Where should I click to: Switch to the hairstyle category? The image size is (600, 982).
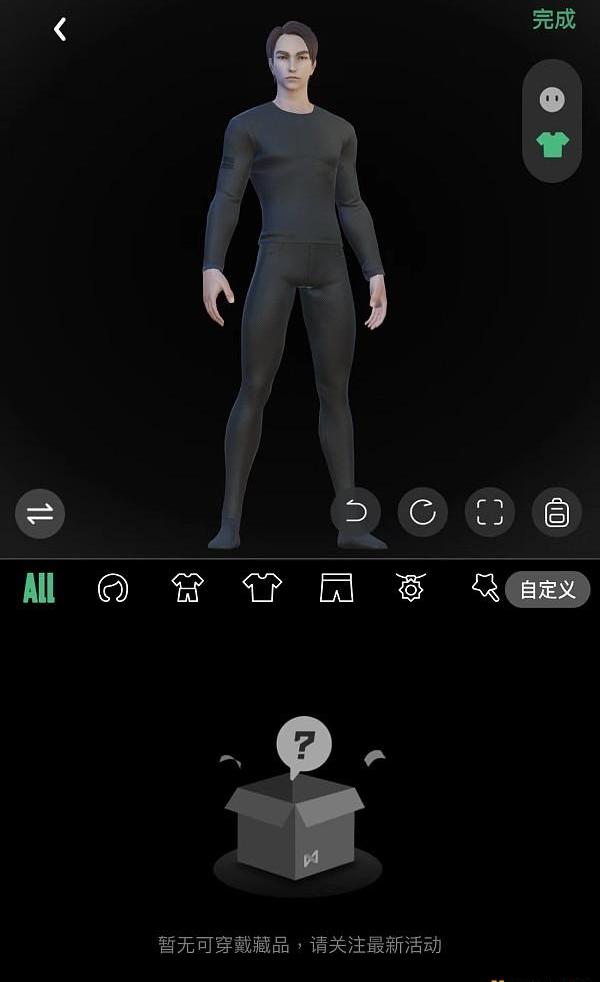click(112, 589)
